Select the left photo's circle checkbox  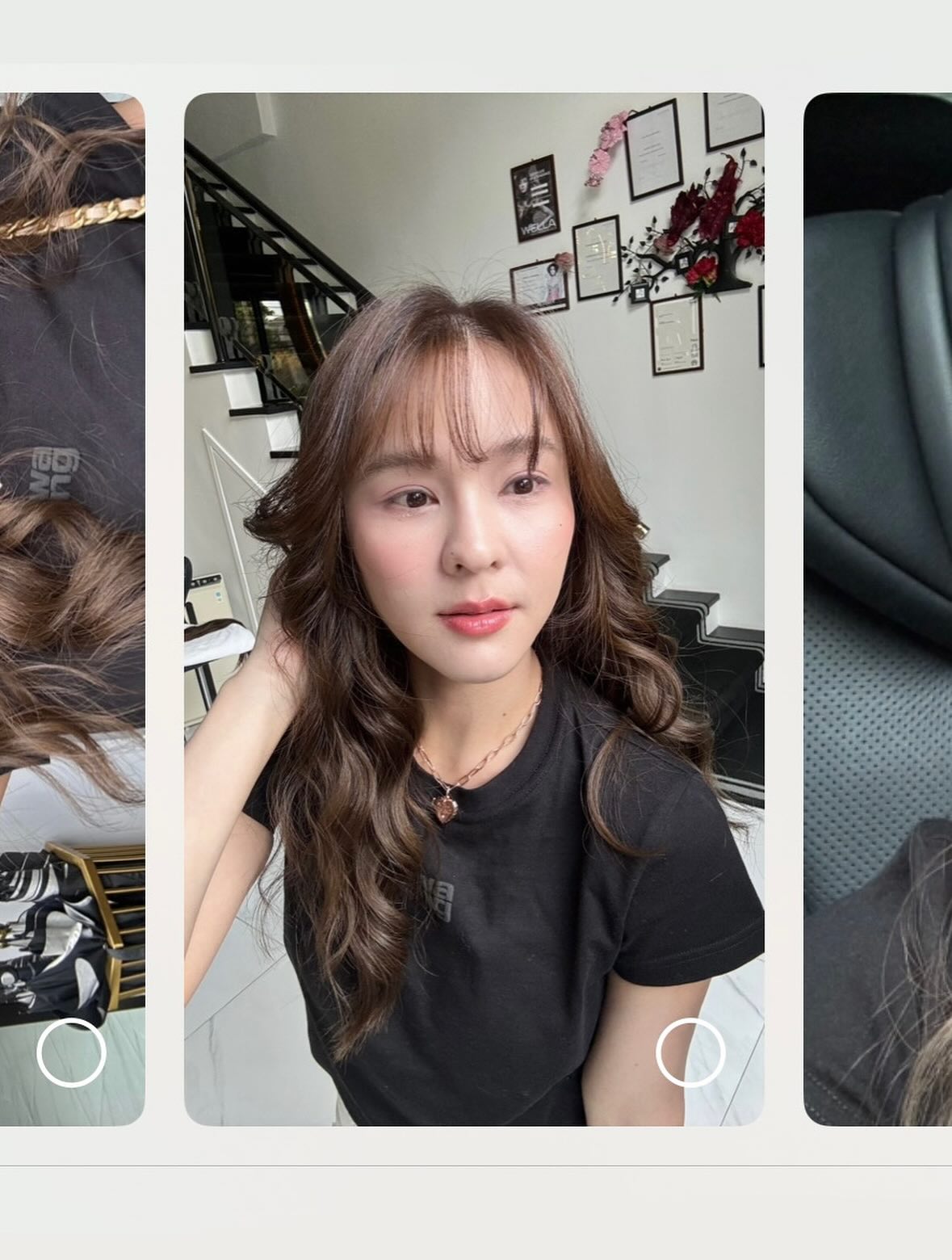click(x=71, y=1052)
